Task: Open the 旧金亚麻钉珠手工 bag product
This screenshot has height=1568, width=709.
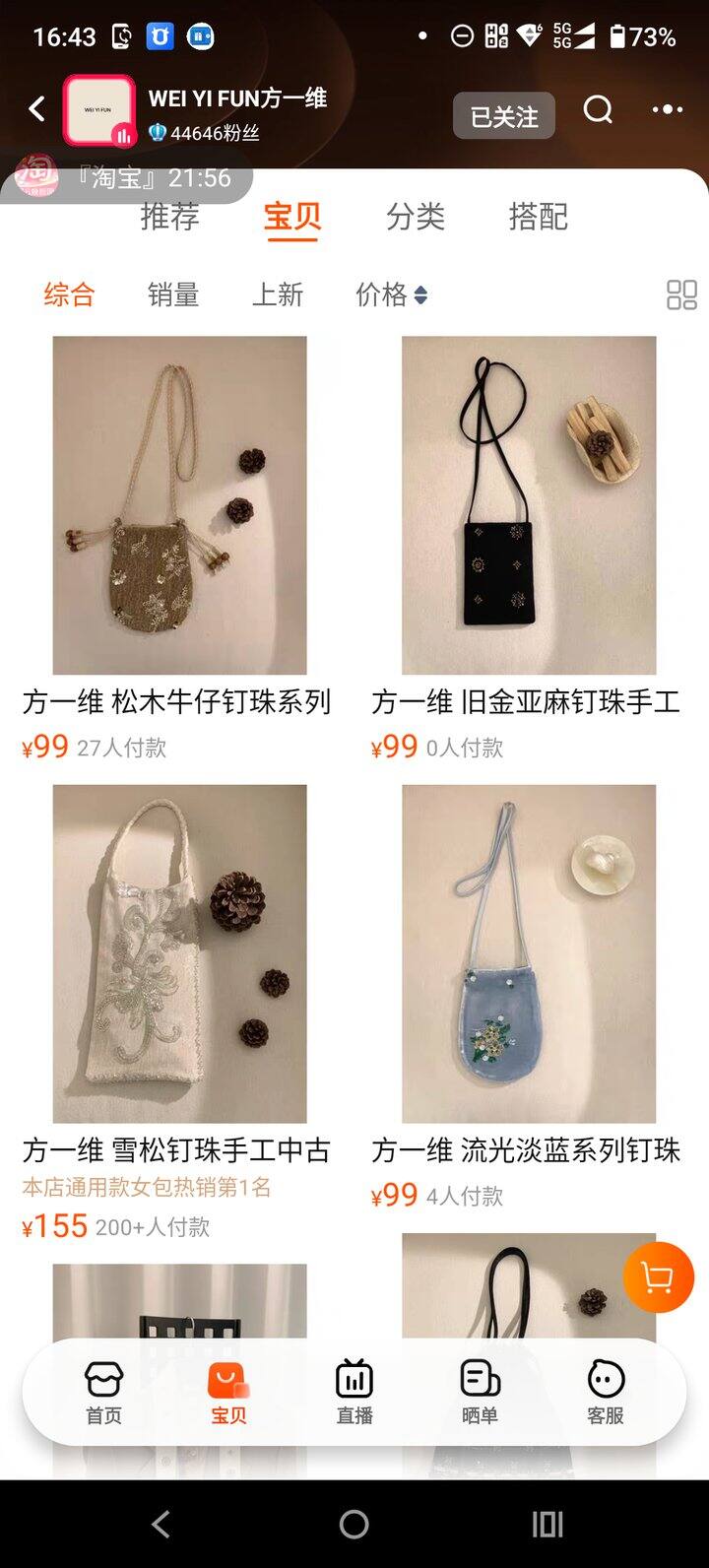Action: click(529, 505)
